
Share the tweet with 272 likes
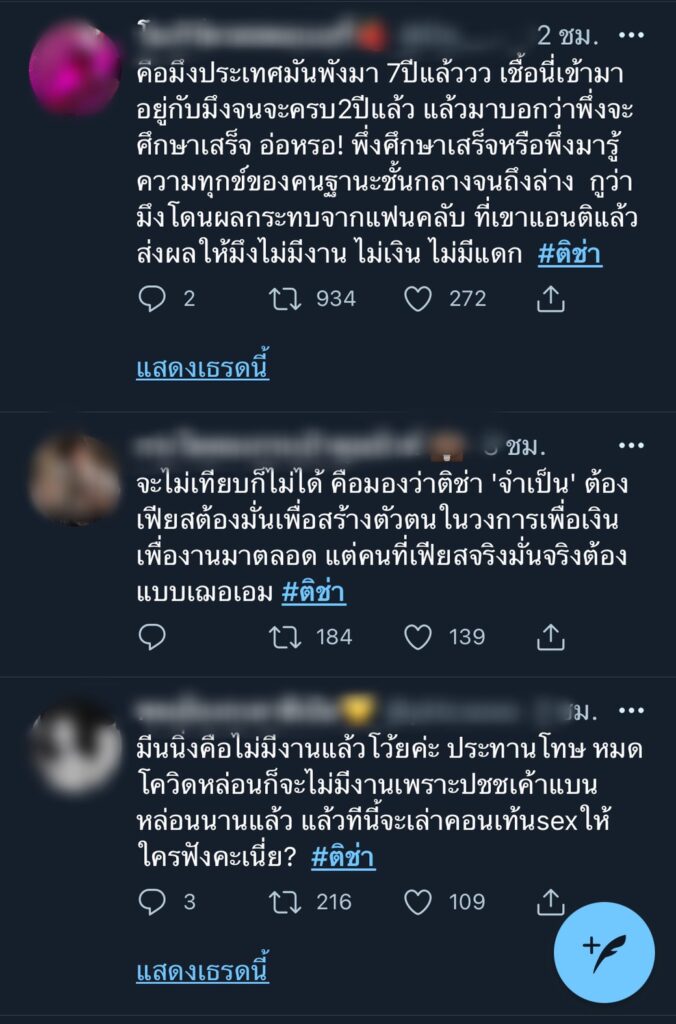[x=551, y=298]
